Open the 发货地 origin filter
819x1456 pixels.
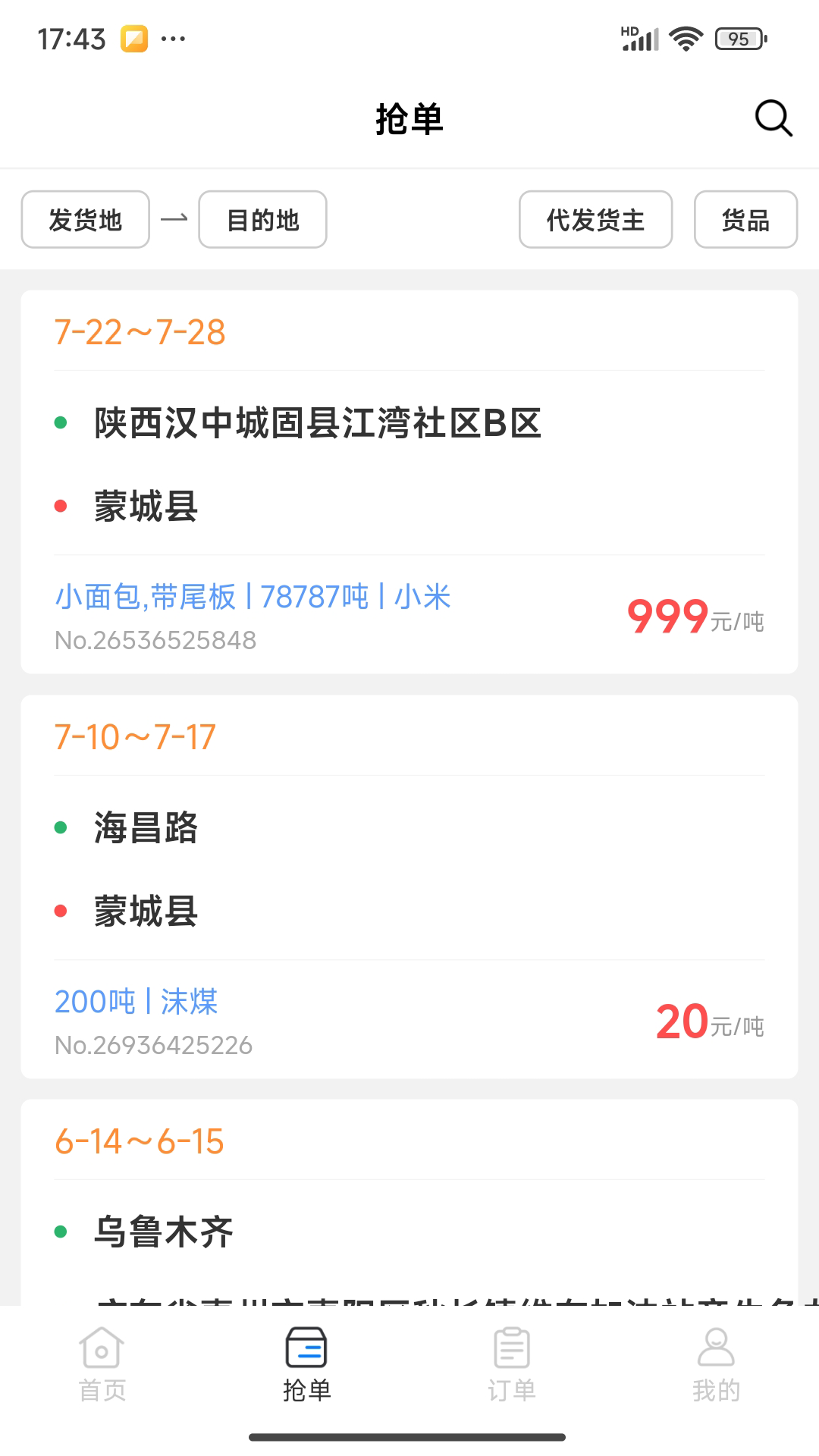pos(84,219)
